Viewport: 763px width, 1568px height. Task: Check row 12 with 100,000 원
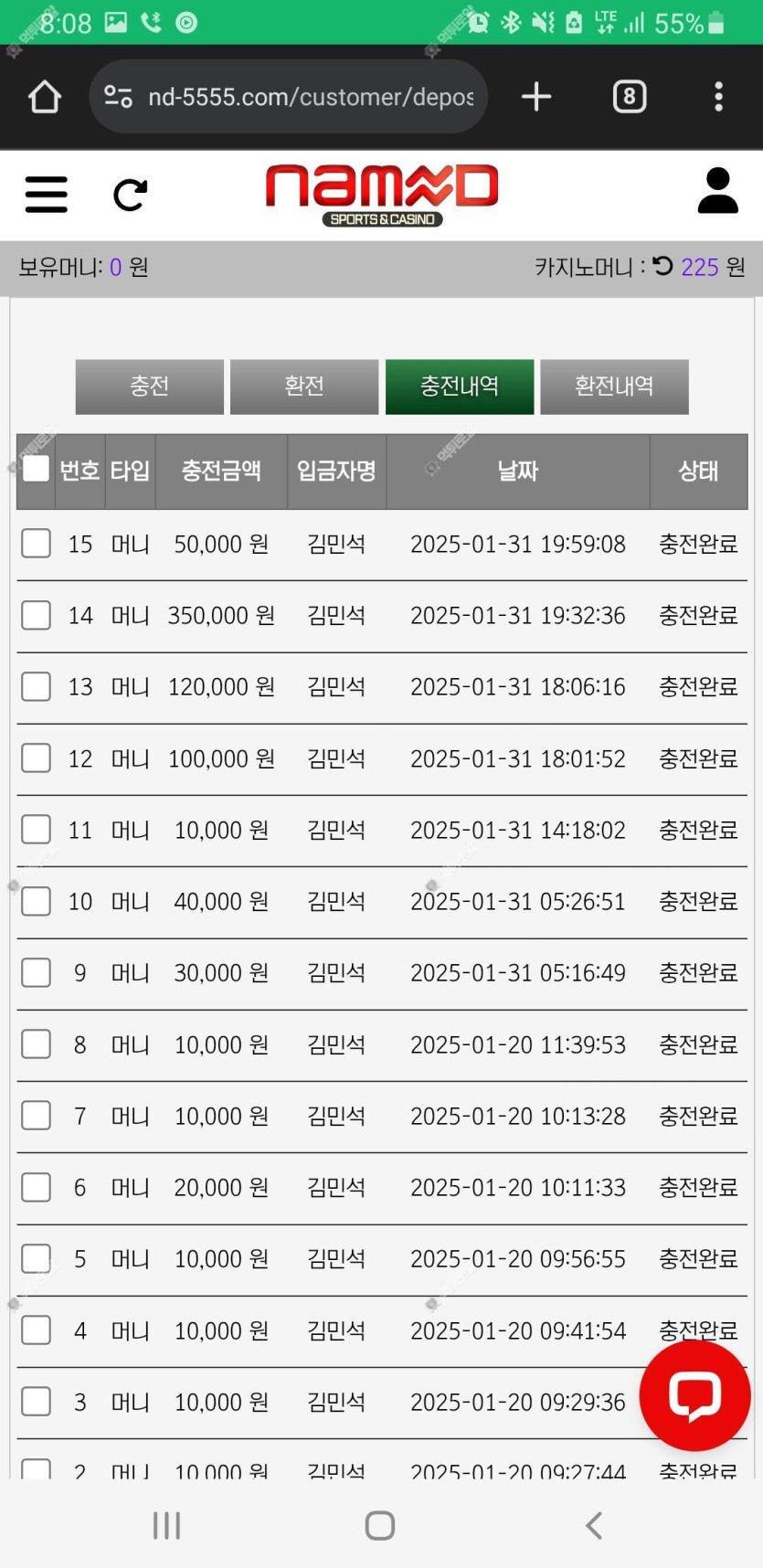[36, 758]
